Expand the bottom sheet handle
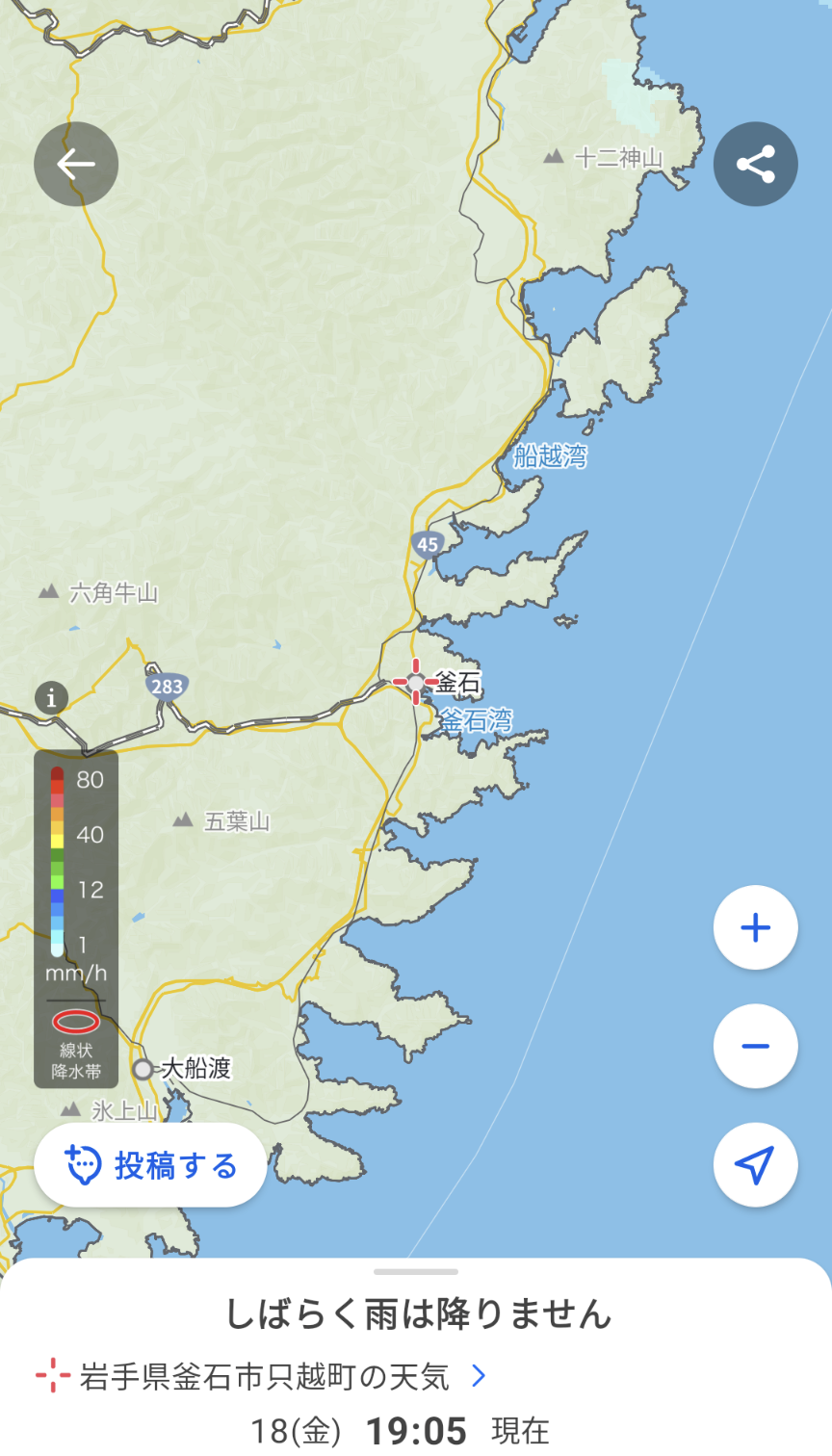Image resolution: width=832 pixels, height=1456 pixels. pos(416,1271)
